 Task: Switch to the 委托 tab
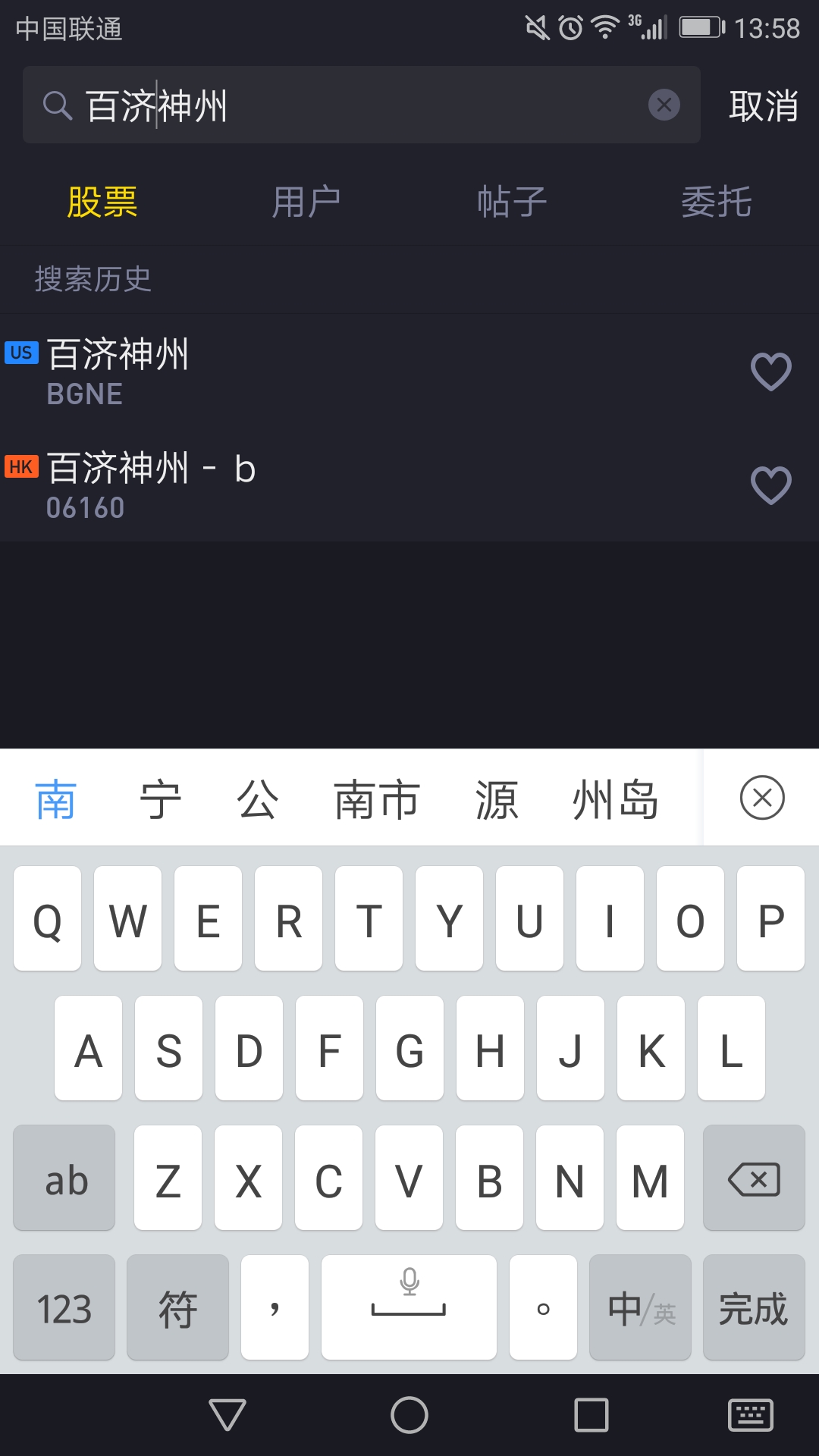tap(717, 202)
